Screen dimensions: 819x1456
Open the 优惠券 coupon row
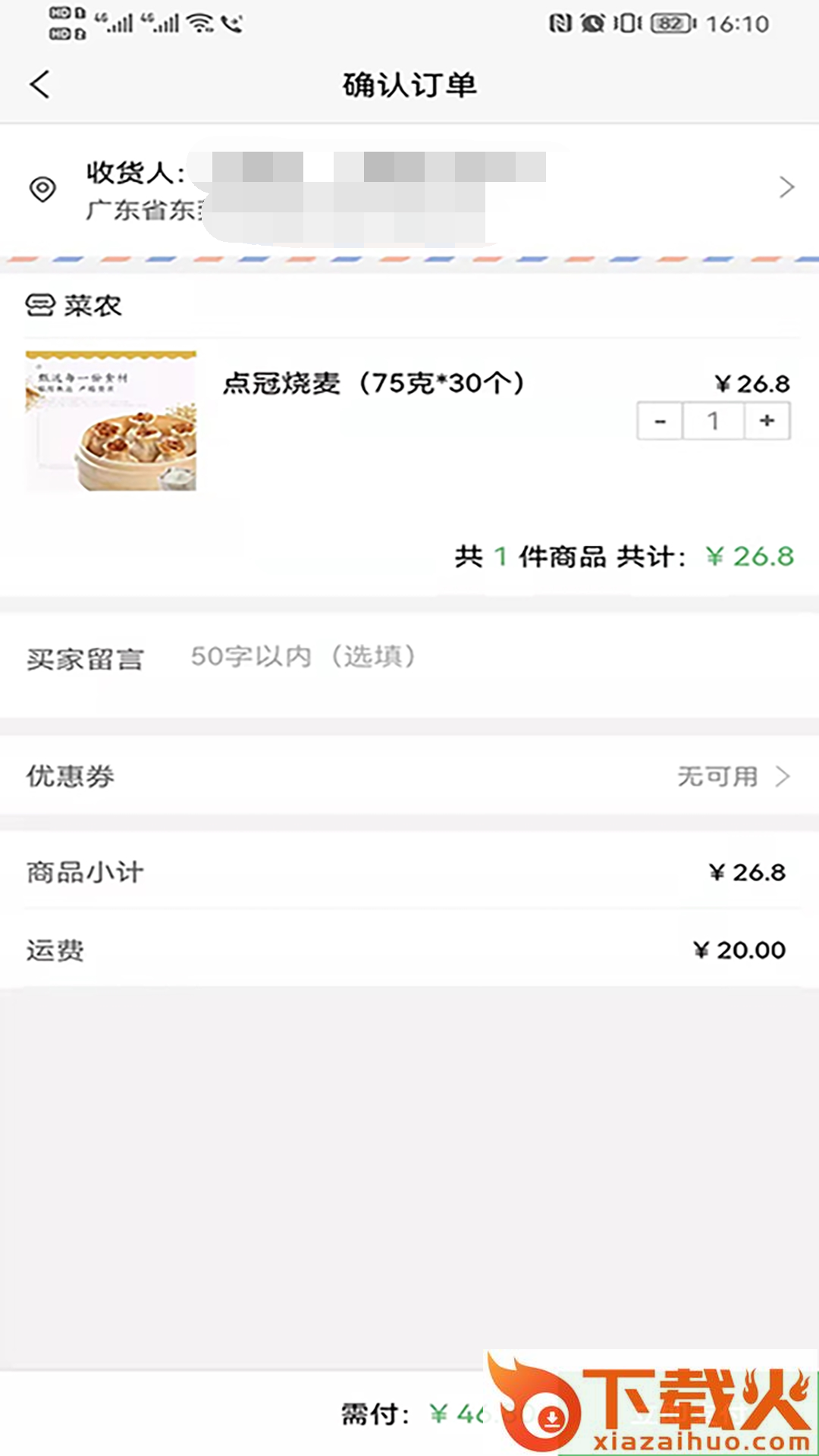click(409, 776)
